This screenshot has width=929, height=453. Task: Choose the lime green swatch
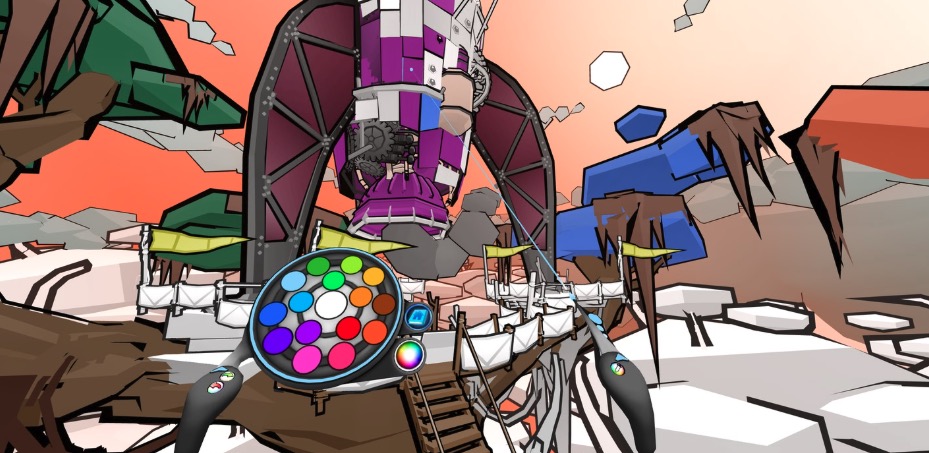click(x=350, y=267)
